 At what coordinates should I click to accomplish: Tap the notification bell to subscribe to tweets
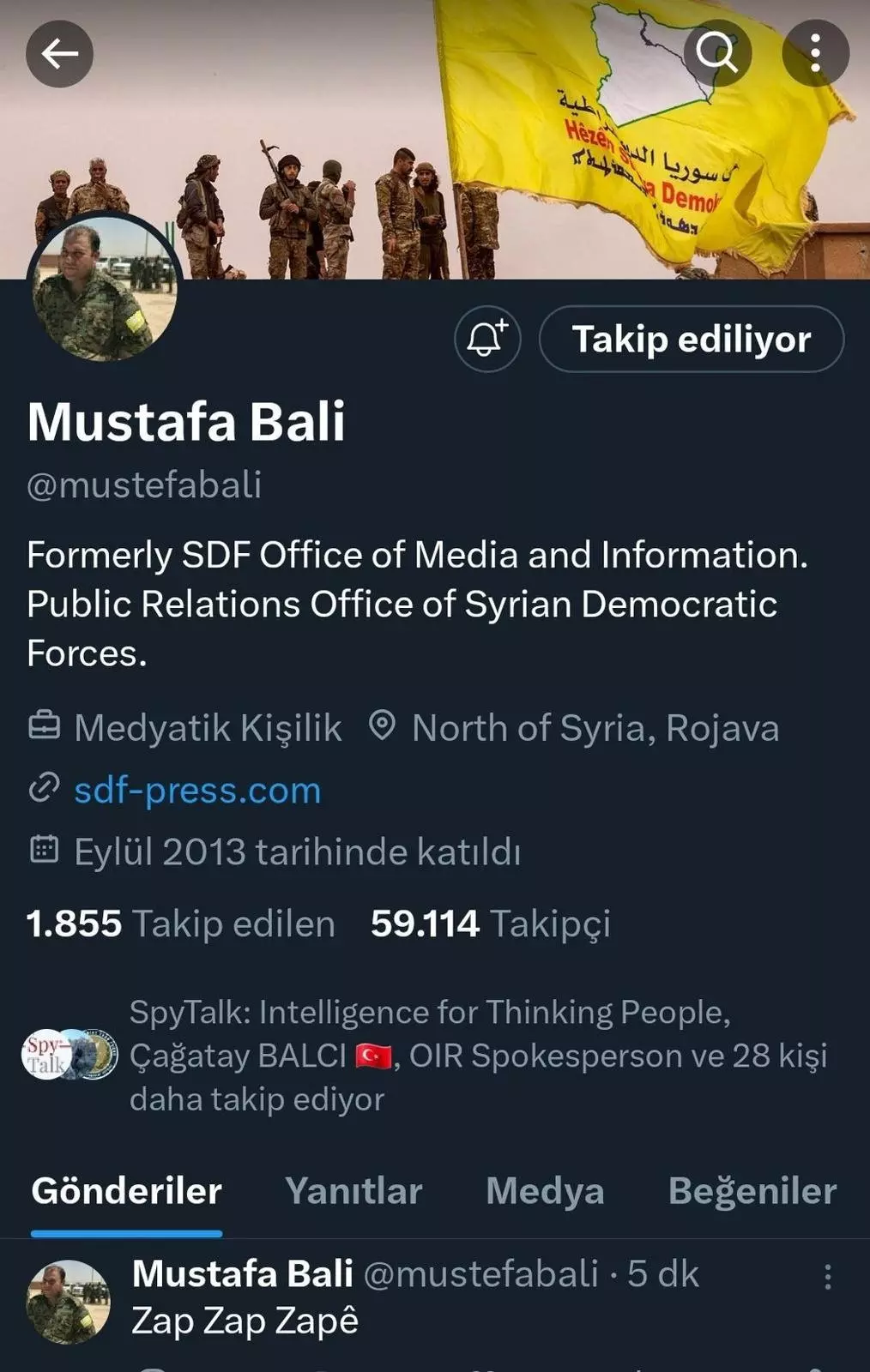(486, 340)
